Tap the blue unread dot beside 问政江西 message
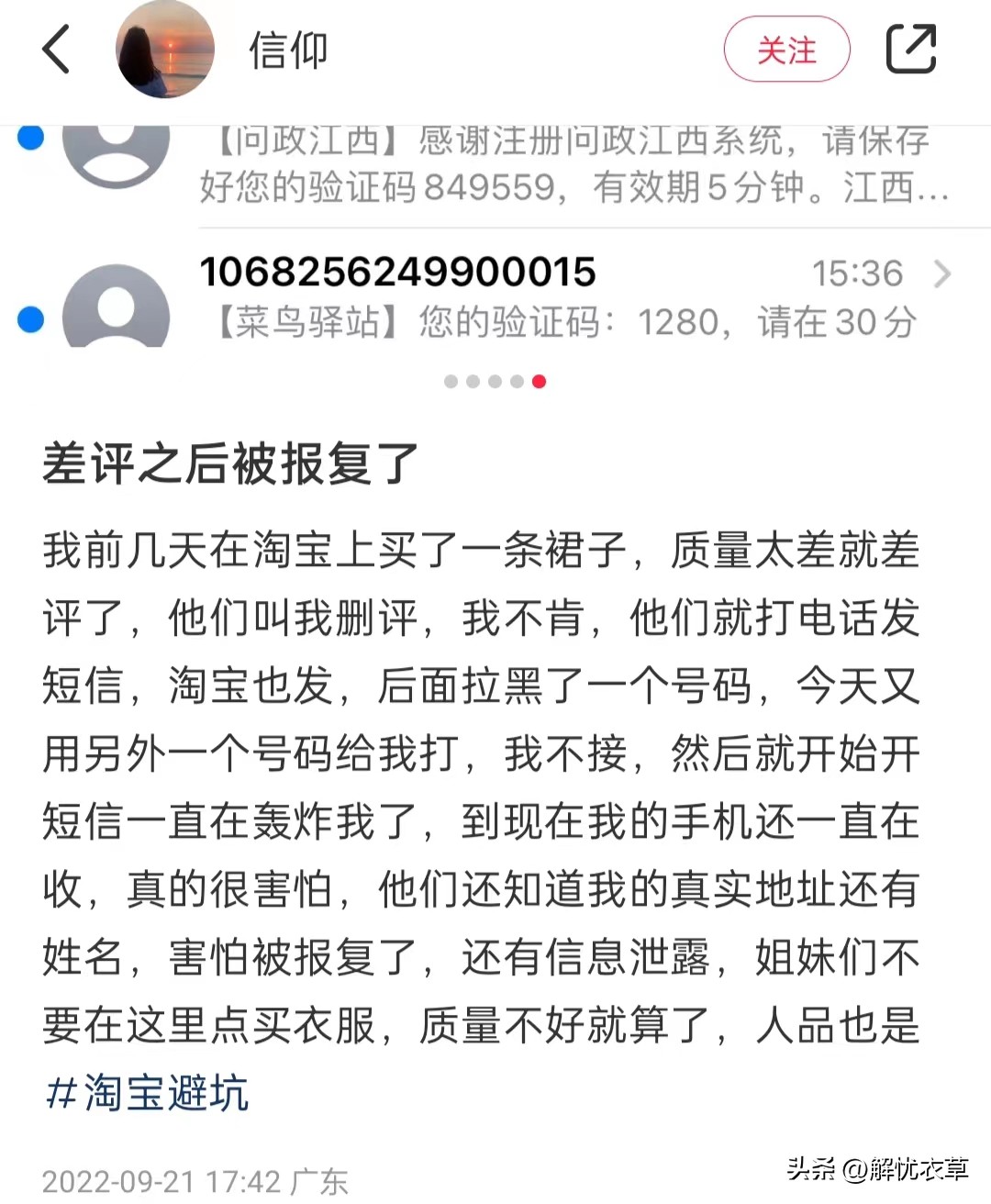The image size is (991, 1204). pos(30,138)
